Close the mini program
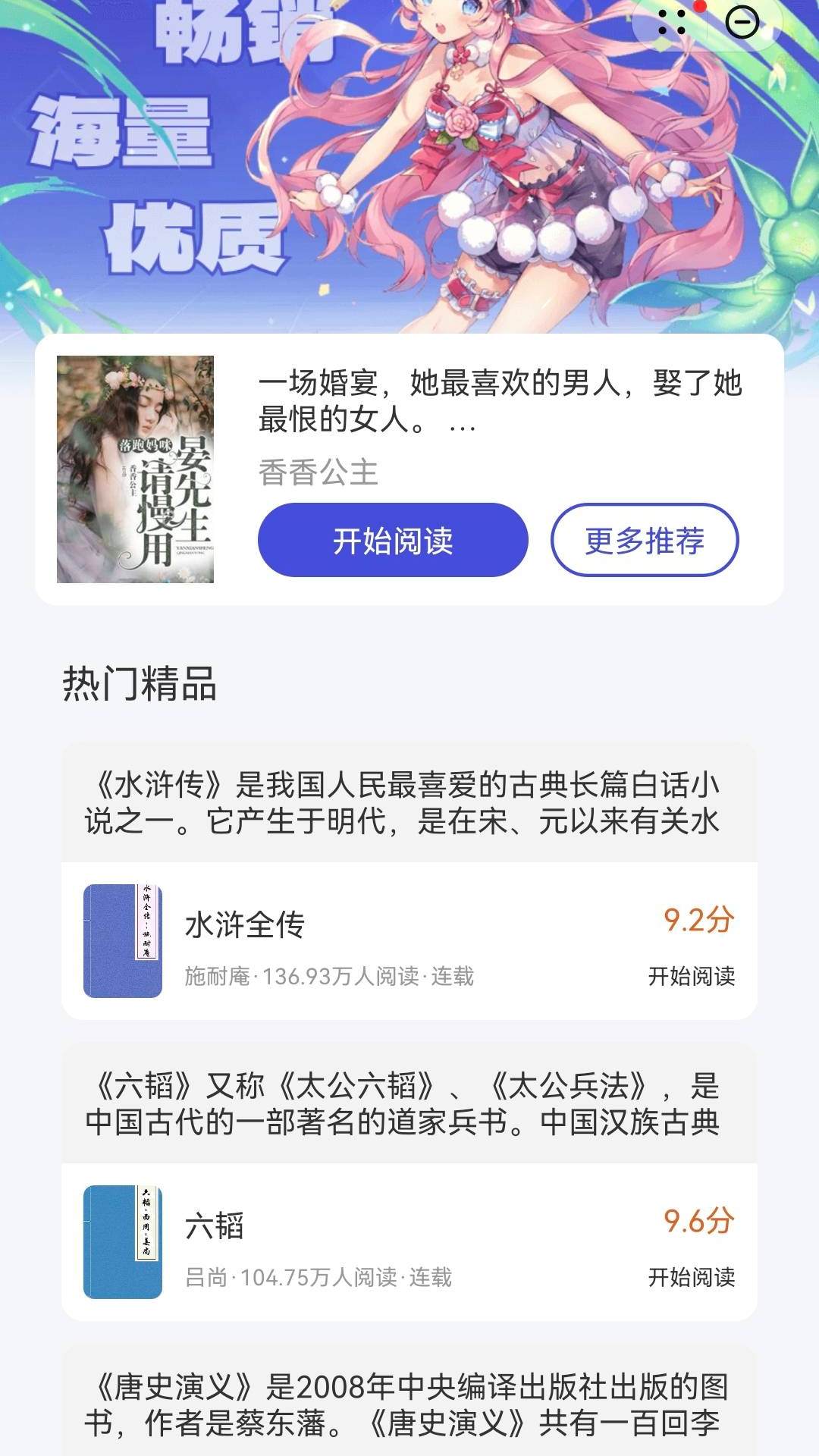The height and width of the screenshot is (1456, 819). (742, 23)
